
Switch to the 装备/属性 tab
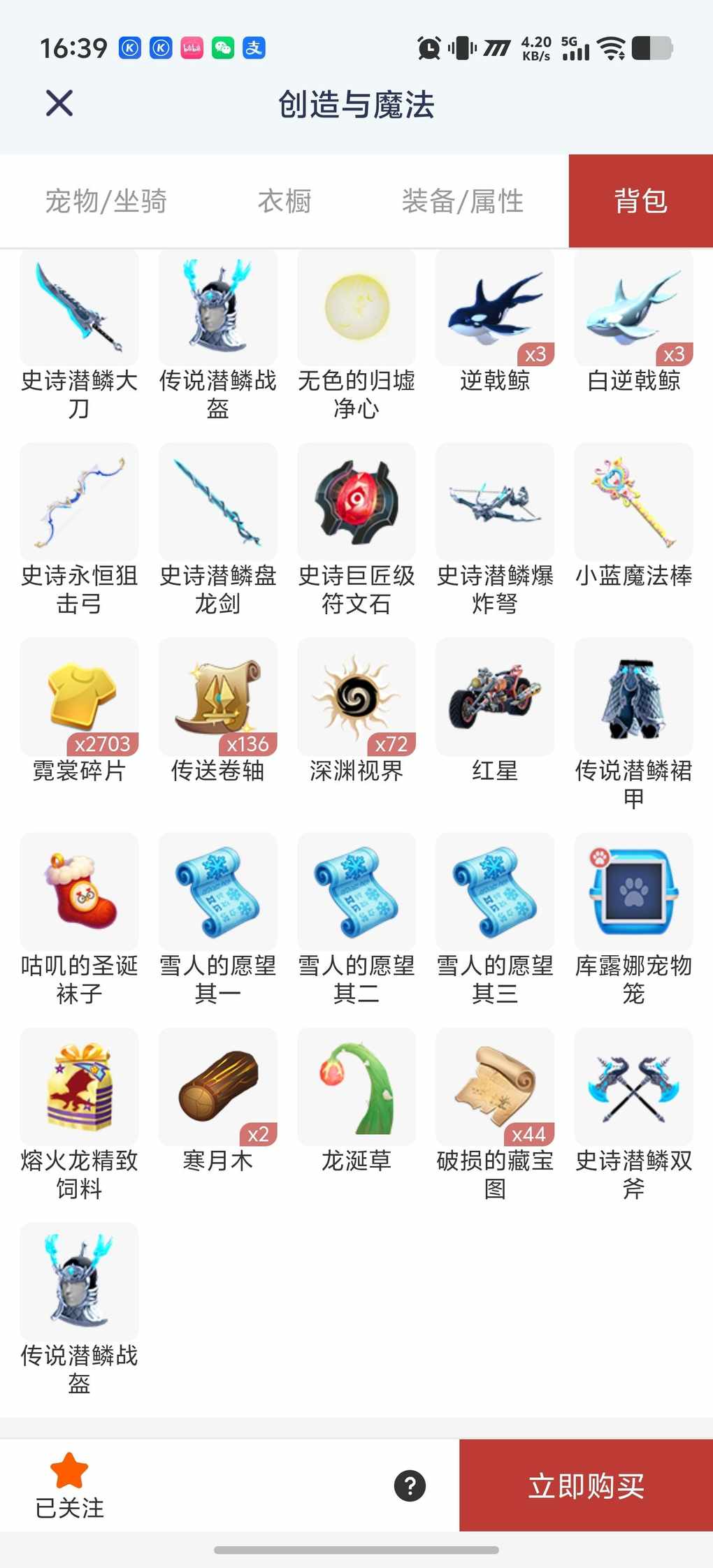tap(462, 201)
